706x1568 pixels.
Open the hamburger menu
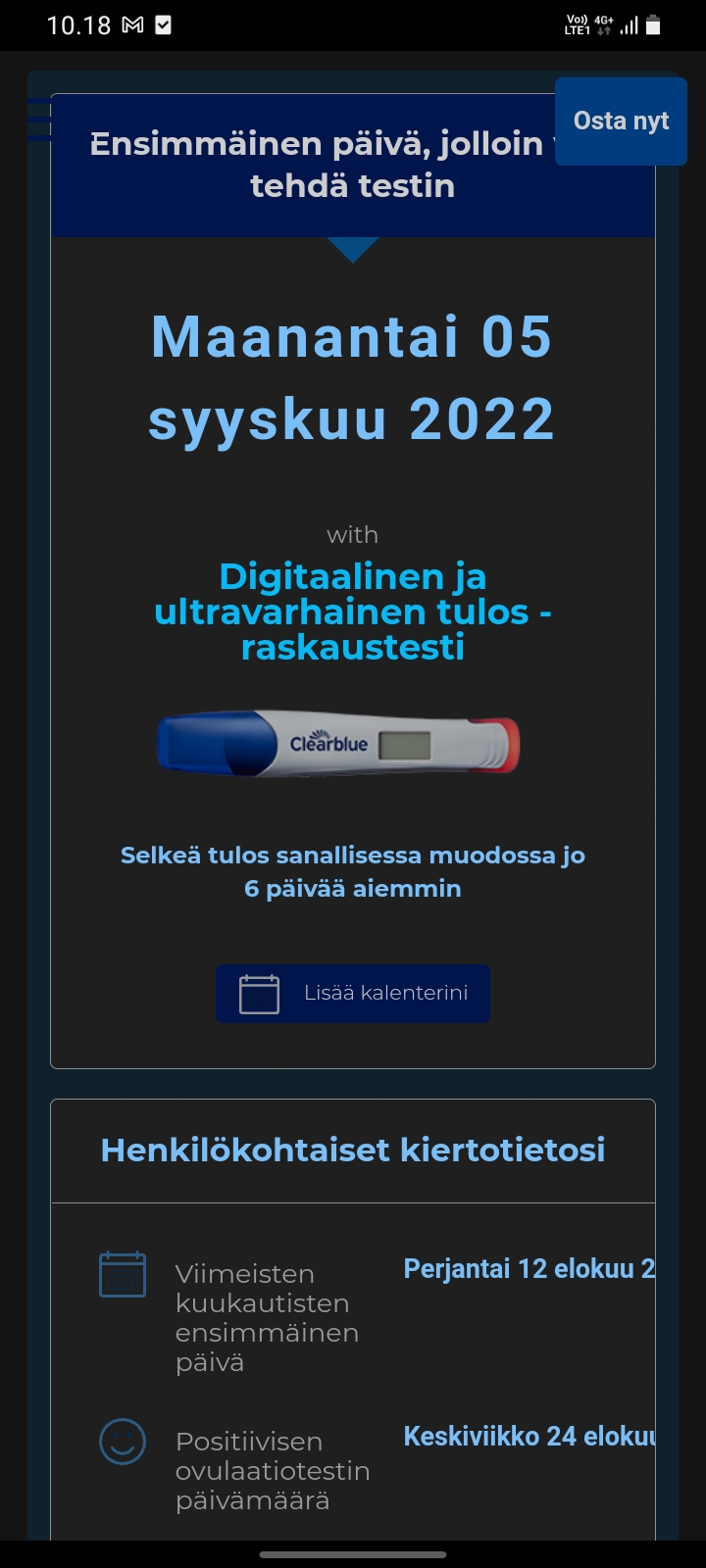(39, 120)
